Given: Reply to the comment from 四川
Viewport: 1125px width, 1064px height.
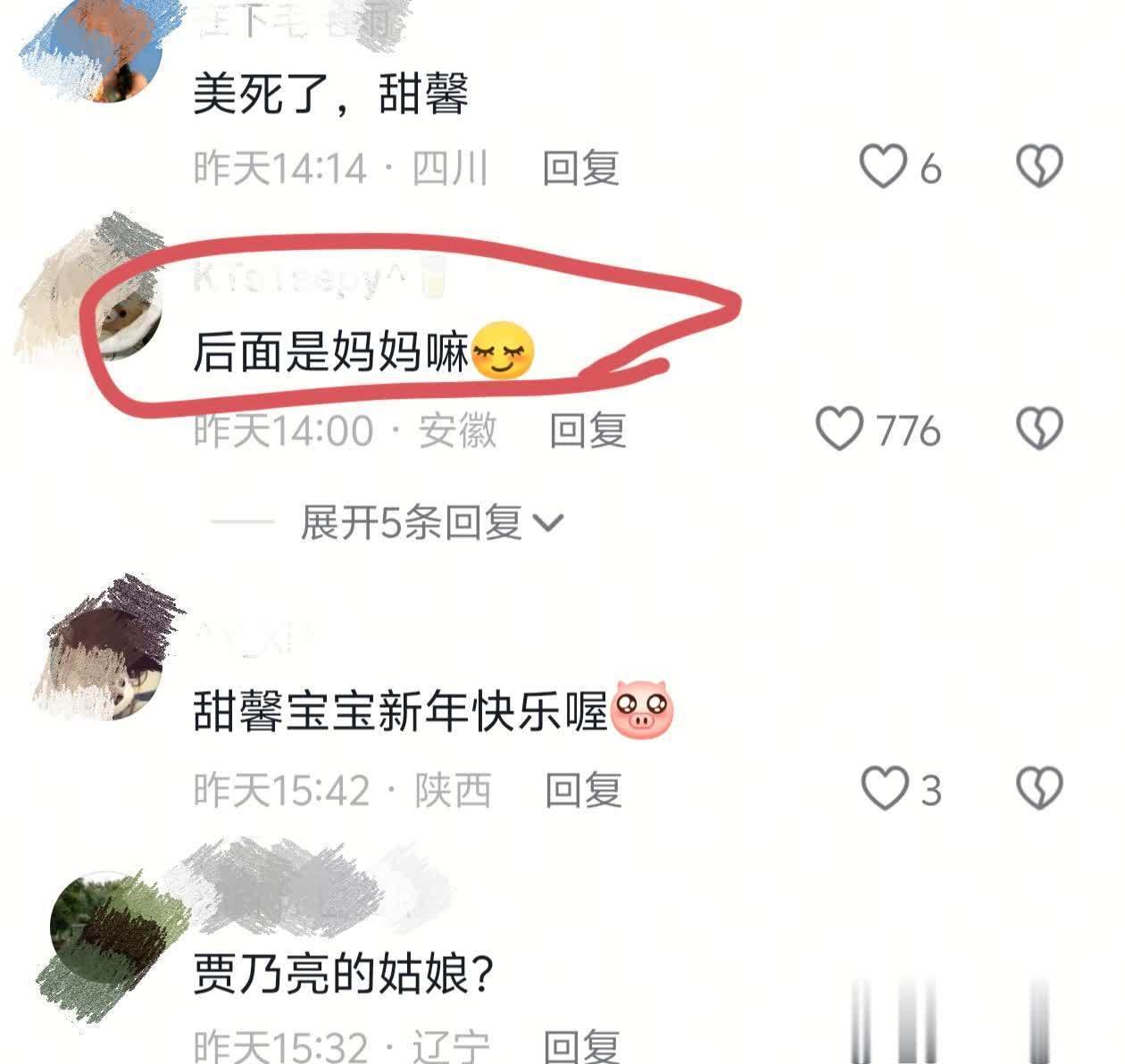Looking at the screenshot, I should coord(581,168).
